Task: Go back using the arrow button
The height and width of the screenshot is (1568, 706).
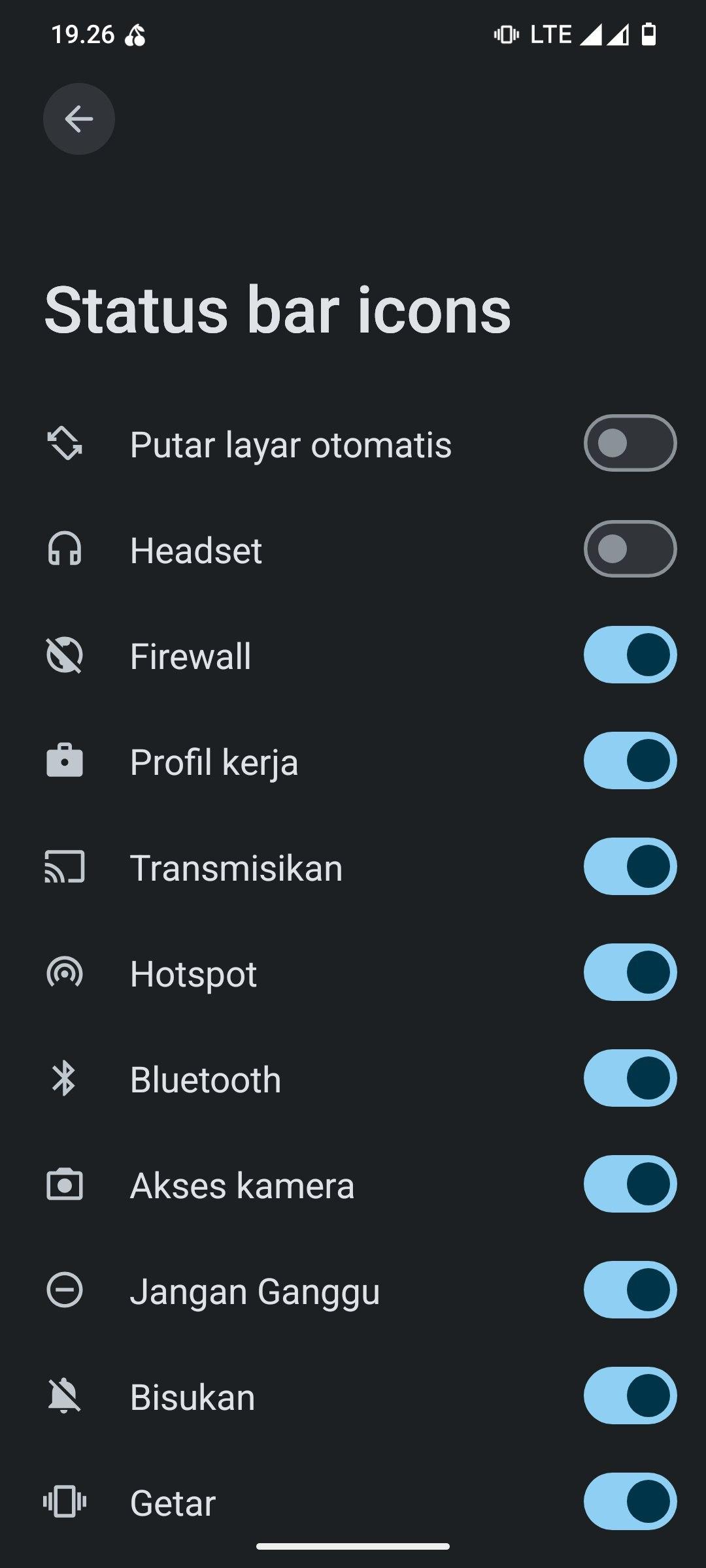Action: (79, 119)
